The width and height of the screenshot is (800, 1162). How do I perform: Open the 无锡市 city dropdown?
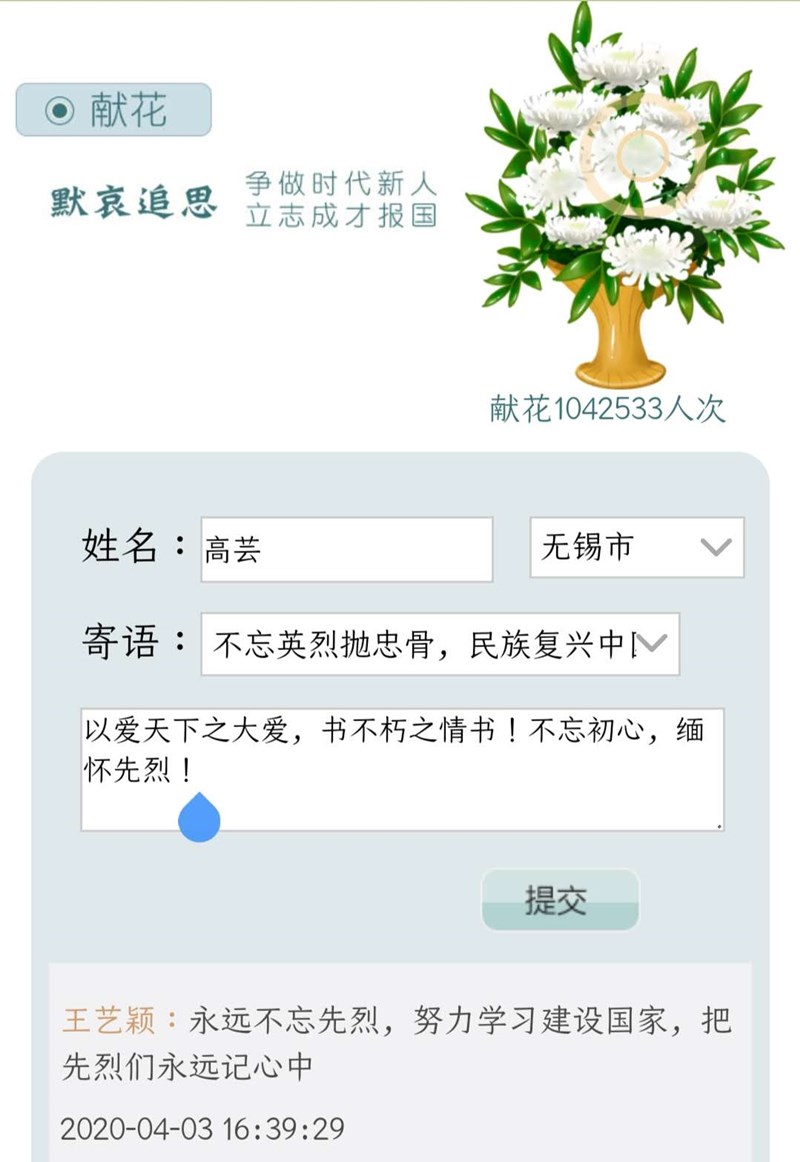[636, 548]
